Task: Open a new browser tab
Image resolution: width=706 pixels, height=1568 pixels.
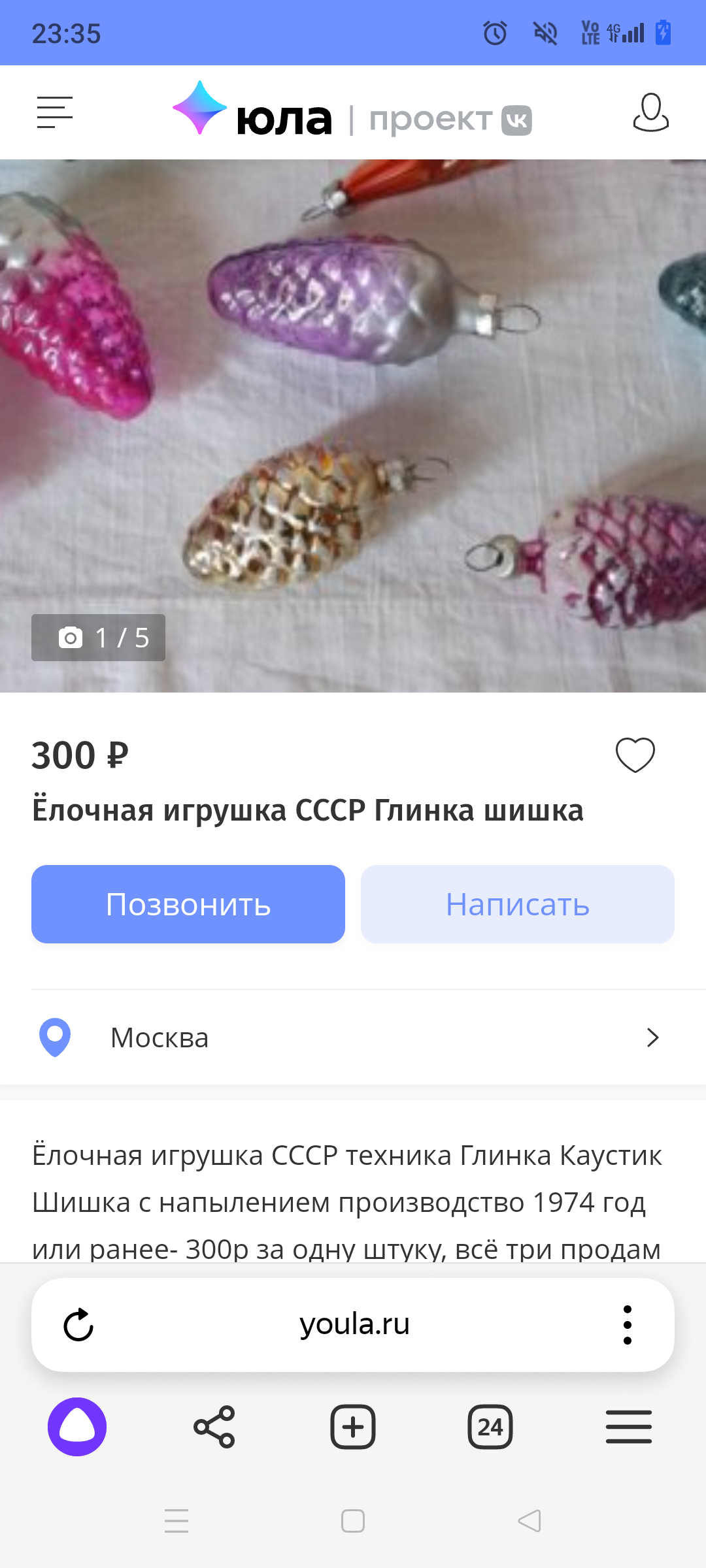Action: (353, 1427)
